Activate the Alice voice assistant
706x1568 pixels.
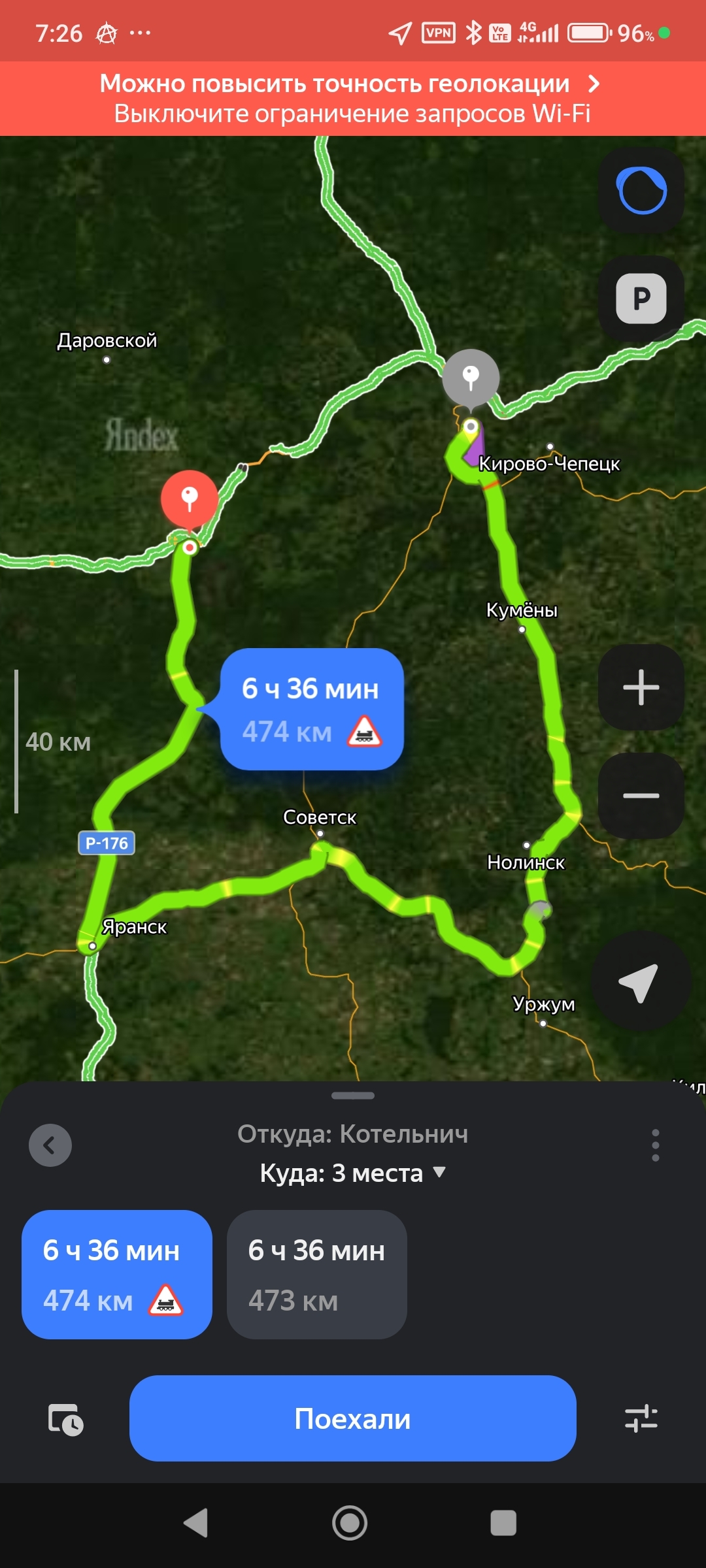coord(641,191)
